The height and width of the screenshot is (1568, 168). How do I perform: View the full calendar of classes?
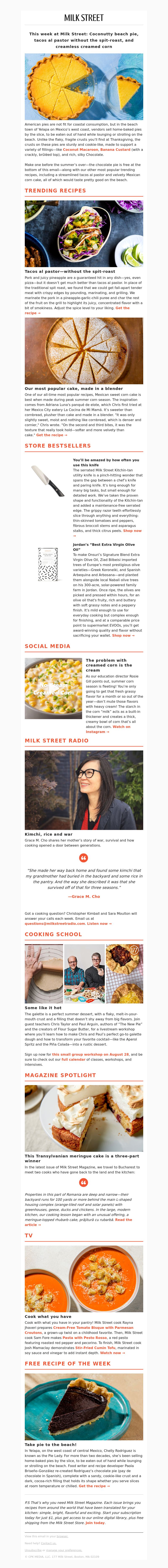73,1059
